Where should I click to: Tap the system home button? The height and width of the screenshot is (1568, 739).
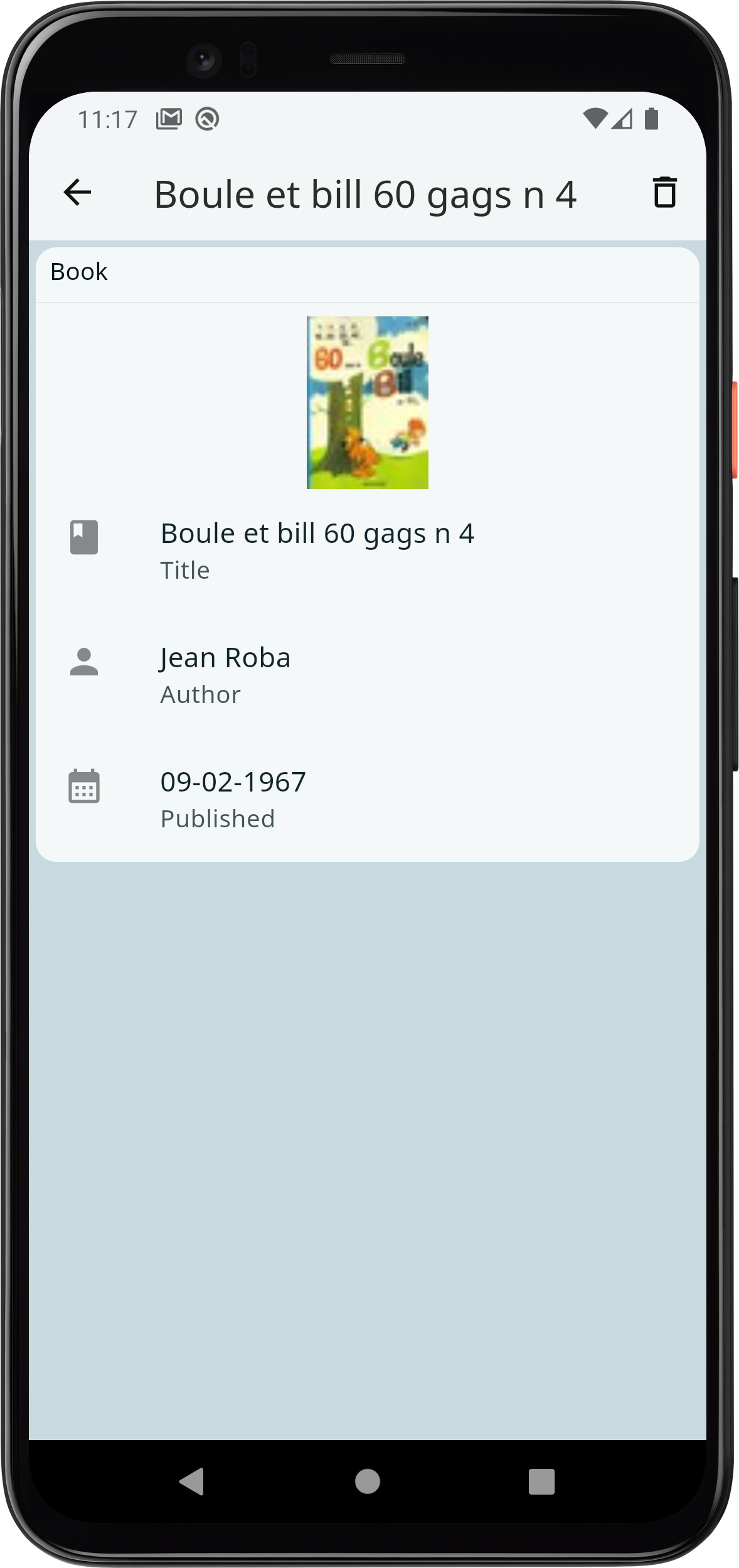point(368,1482)
